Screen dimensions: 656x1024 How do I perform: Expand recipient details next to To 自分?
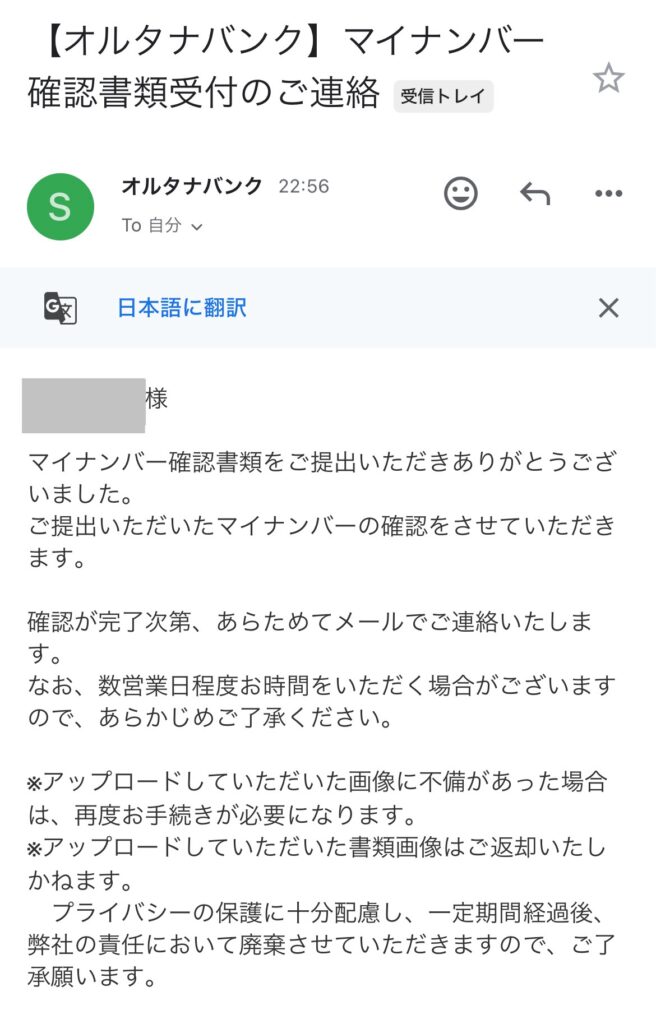196,227
